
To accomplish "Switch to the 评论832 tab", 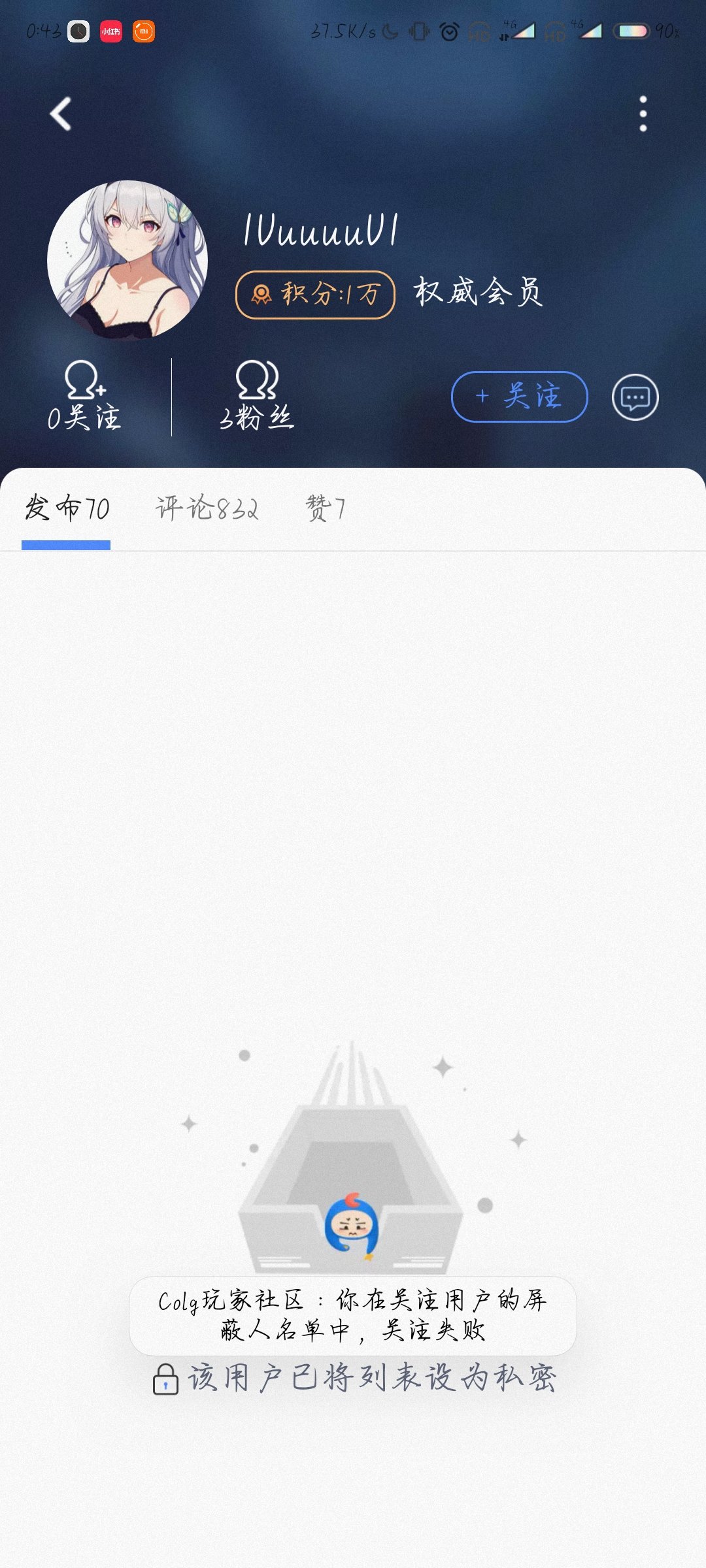I will [x=207, y=508].
